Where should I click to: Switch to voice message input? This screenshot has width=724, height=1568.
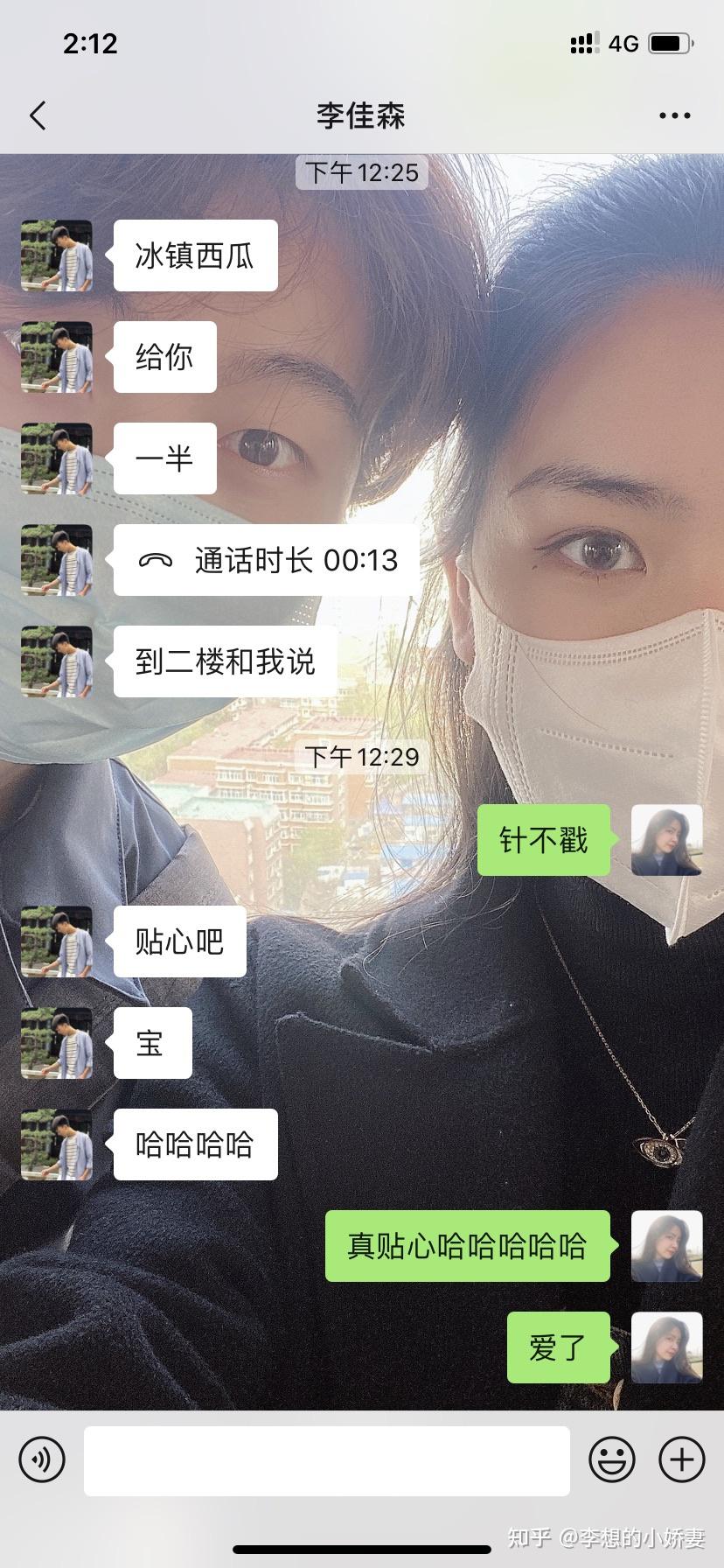coord(42,1459)
